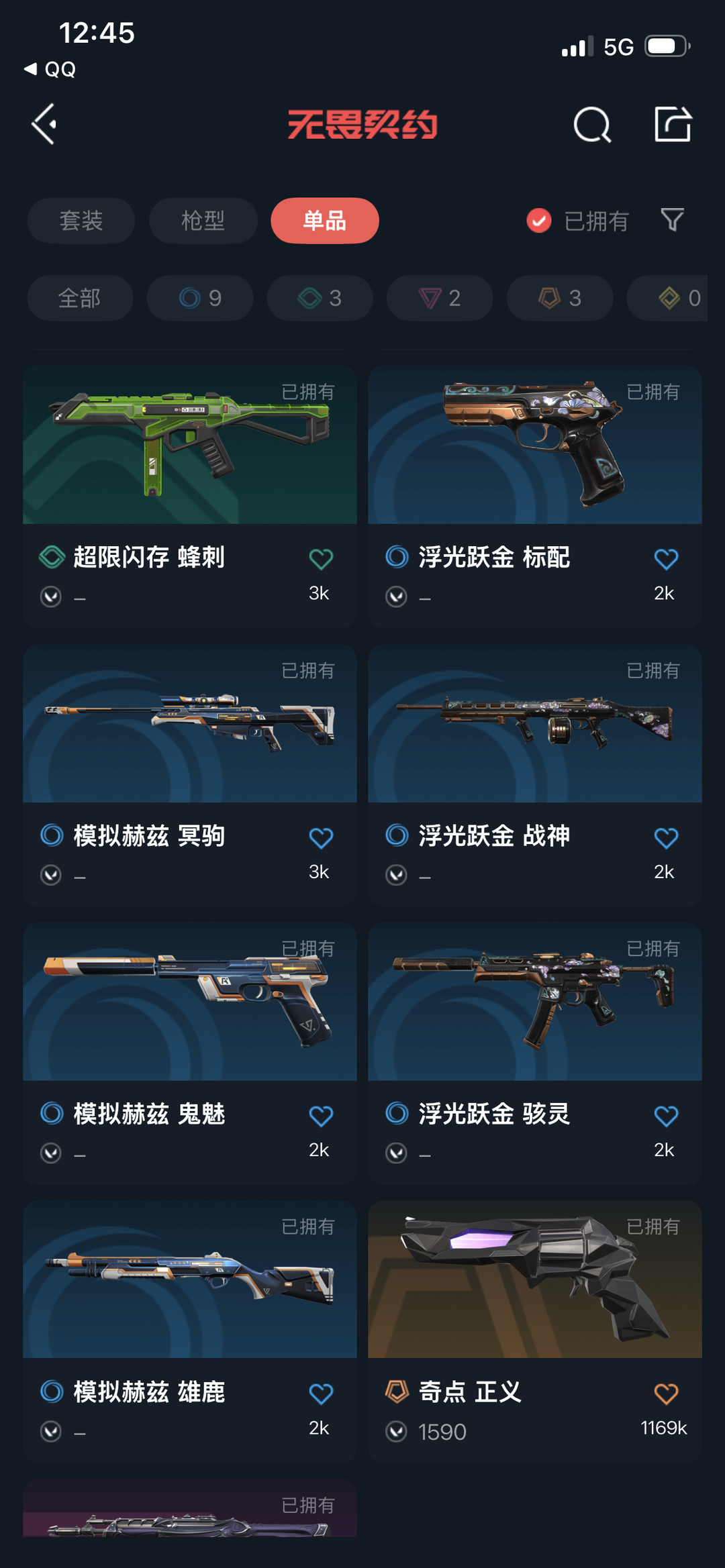The height and width of the screenshot is (1568, 725).
Task: Filter by the blue rarity chip showing 9
Action: pyautogui.click(x=200, y=298)
